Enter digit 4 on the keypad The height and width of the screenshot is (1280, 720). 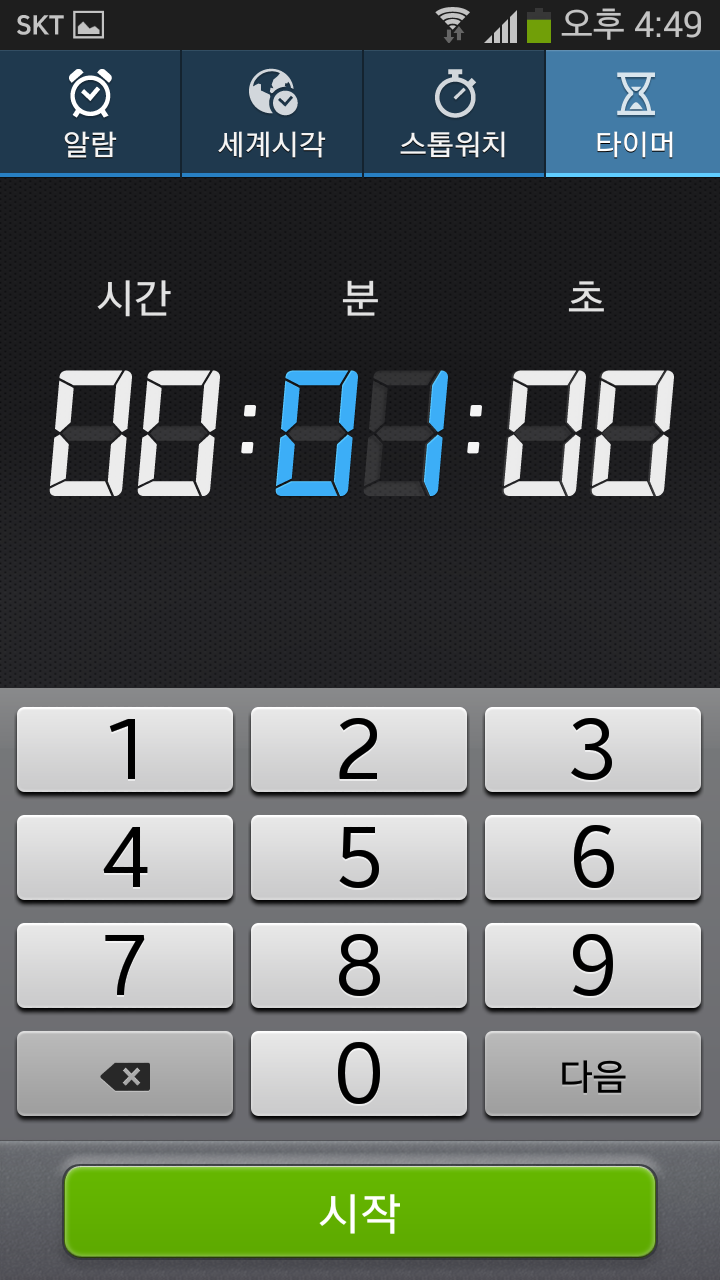(125, 858)
